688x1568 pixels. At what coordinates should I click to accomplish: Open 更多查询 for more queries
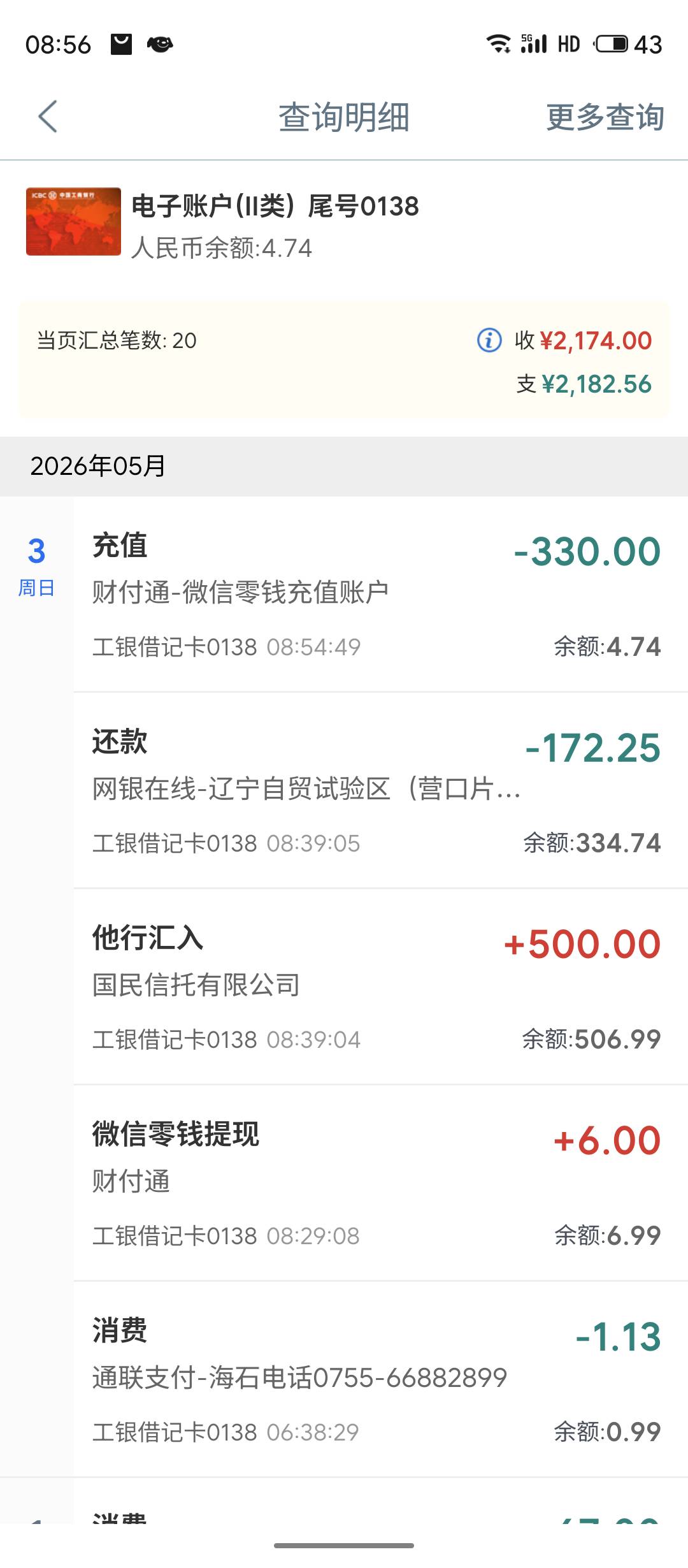[605, 117]
